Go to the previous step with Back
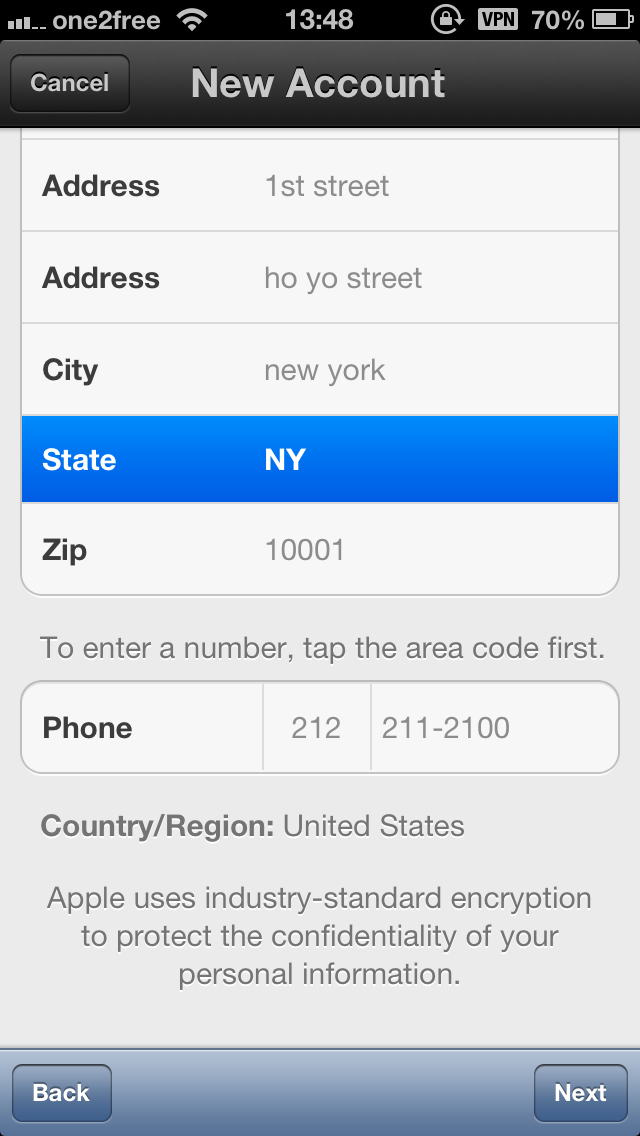The height and width of the screenshot is (1136, 640). 61,1093
